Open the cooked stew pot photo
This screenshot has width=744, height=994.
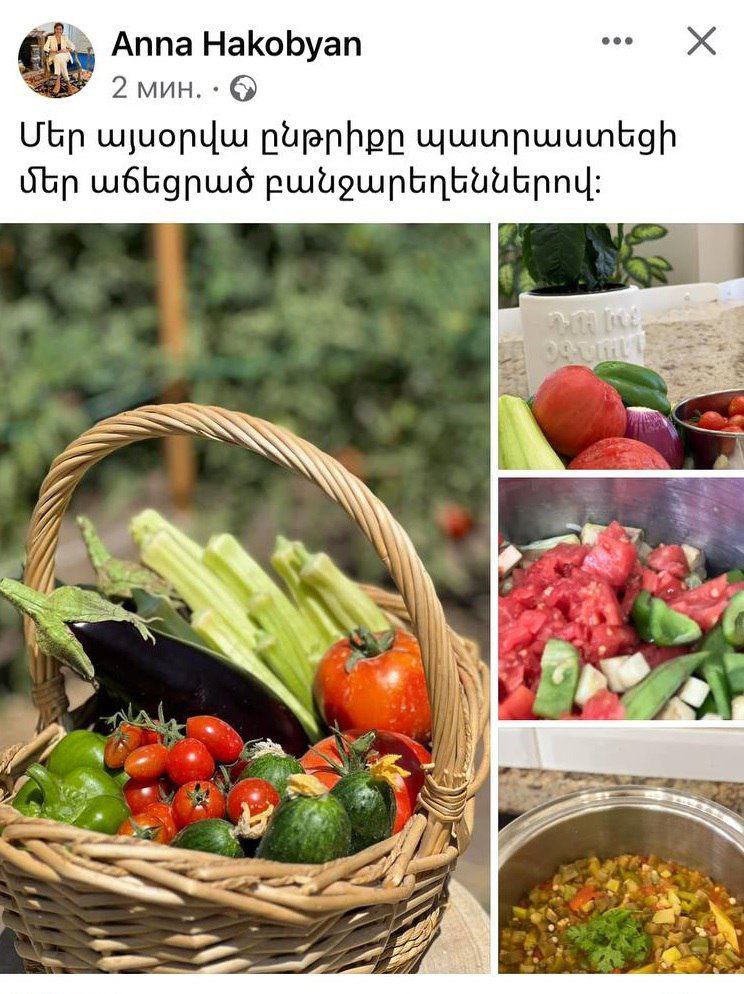[x=621, y=850]
